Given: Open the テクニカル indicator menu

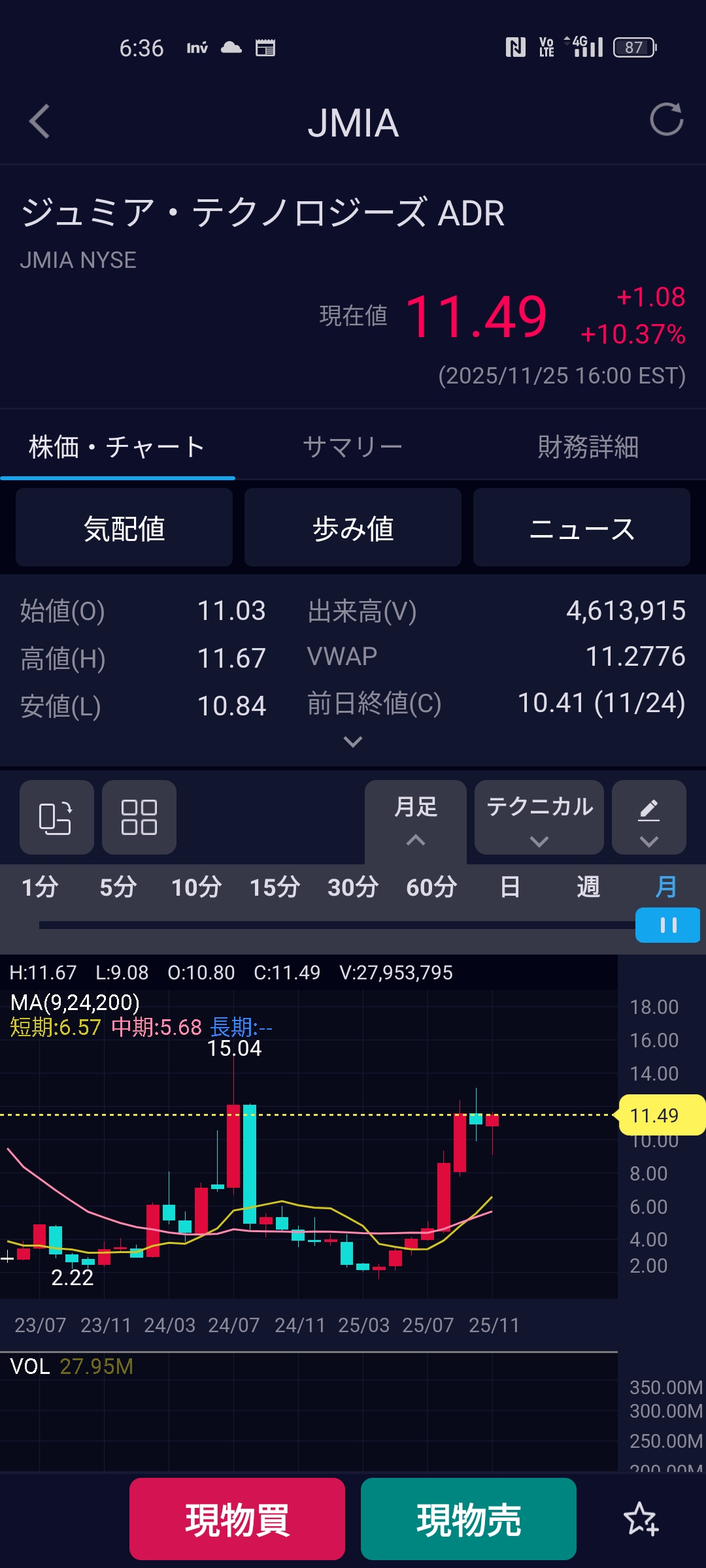Looking at the screenshot, I should pos(539,817).
